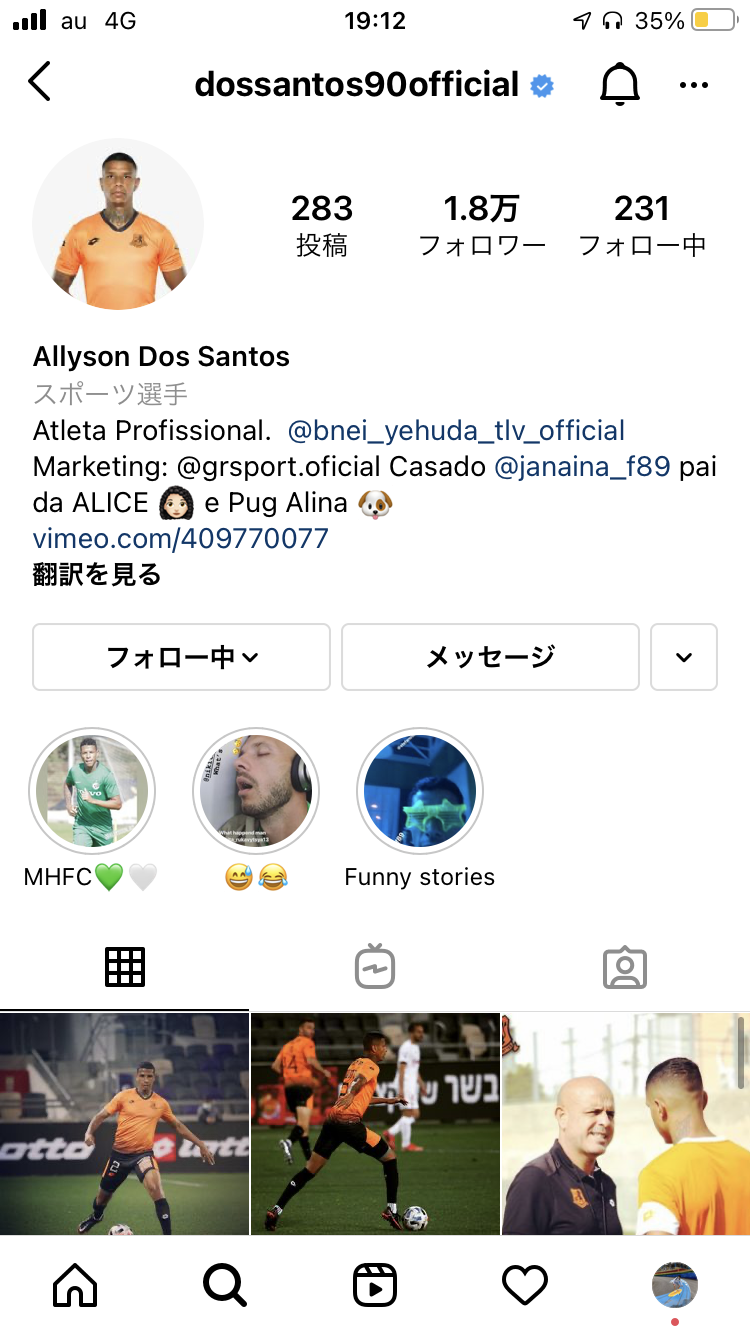The image size is (750, 1334).
Task: Tap the メッセージ button
Action: point(490,657)
